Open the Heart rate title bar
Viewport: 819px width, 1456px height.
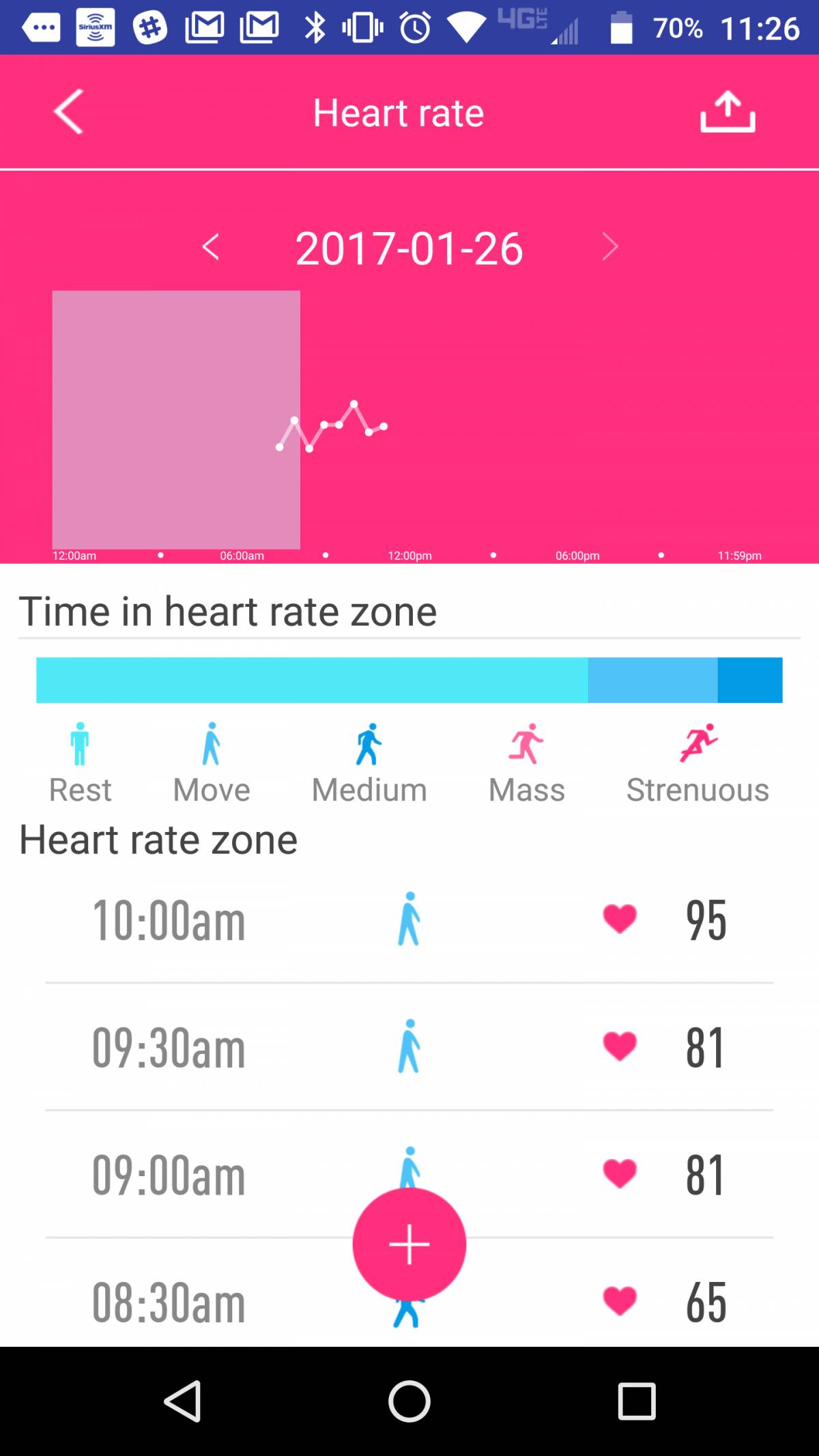(x=398, y=113)
